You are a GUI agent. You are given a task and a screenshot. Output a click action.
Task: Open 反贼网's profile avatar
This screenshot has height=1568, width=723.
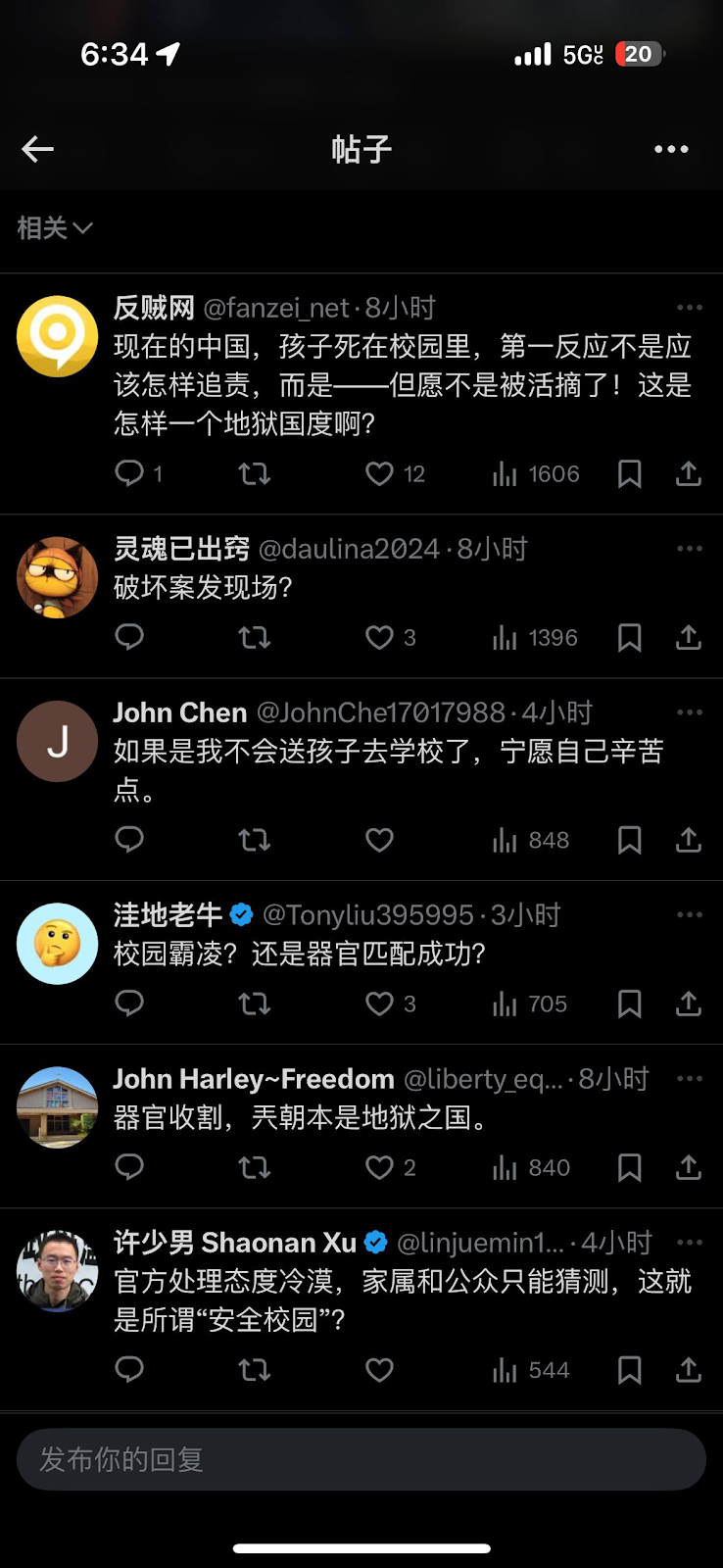coord(58,336)
